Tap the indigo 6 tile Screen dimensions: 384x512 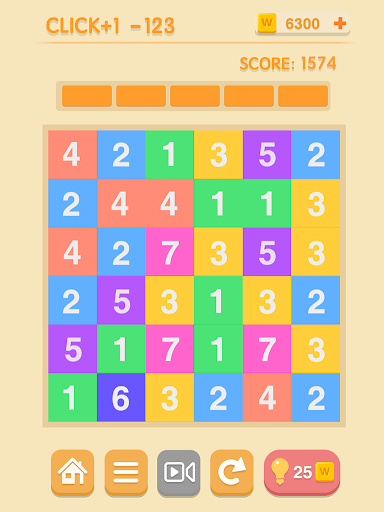121,397
